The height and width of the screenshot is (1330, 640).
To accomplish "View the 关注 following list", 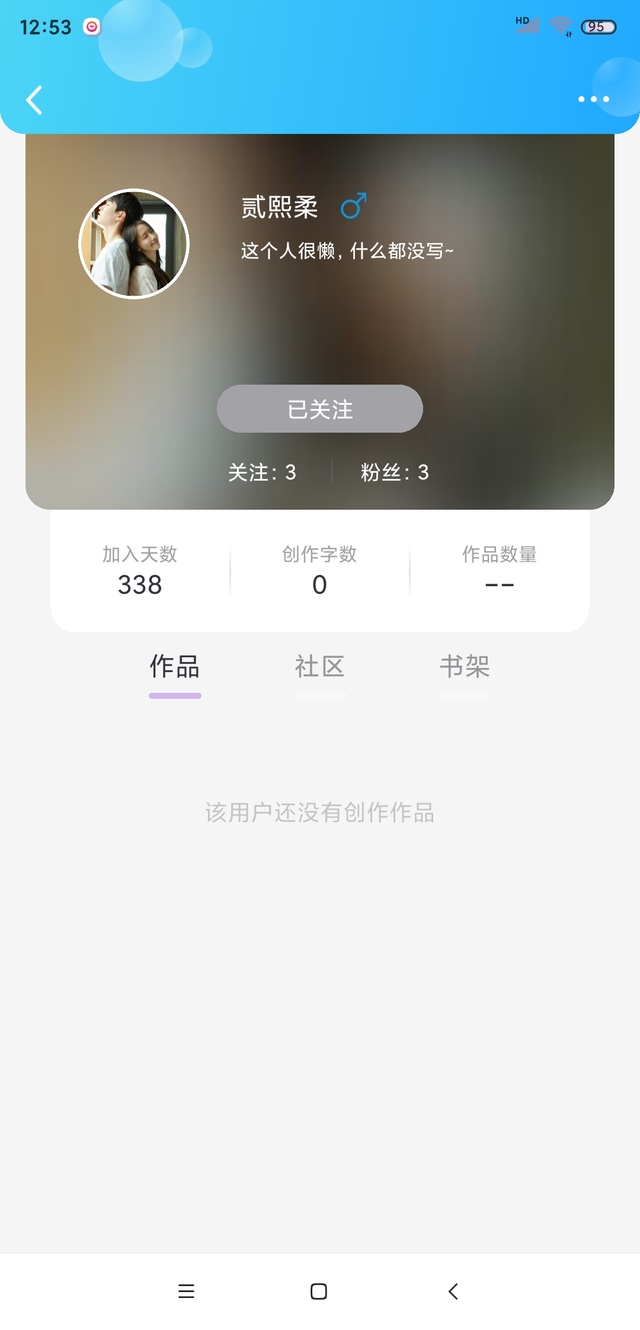I will click(262, 472).
